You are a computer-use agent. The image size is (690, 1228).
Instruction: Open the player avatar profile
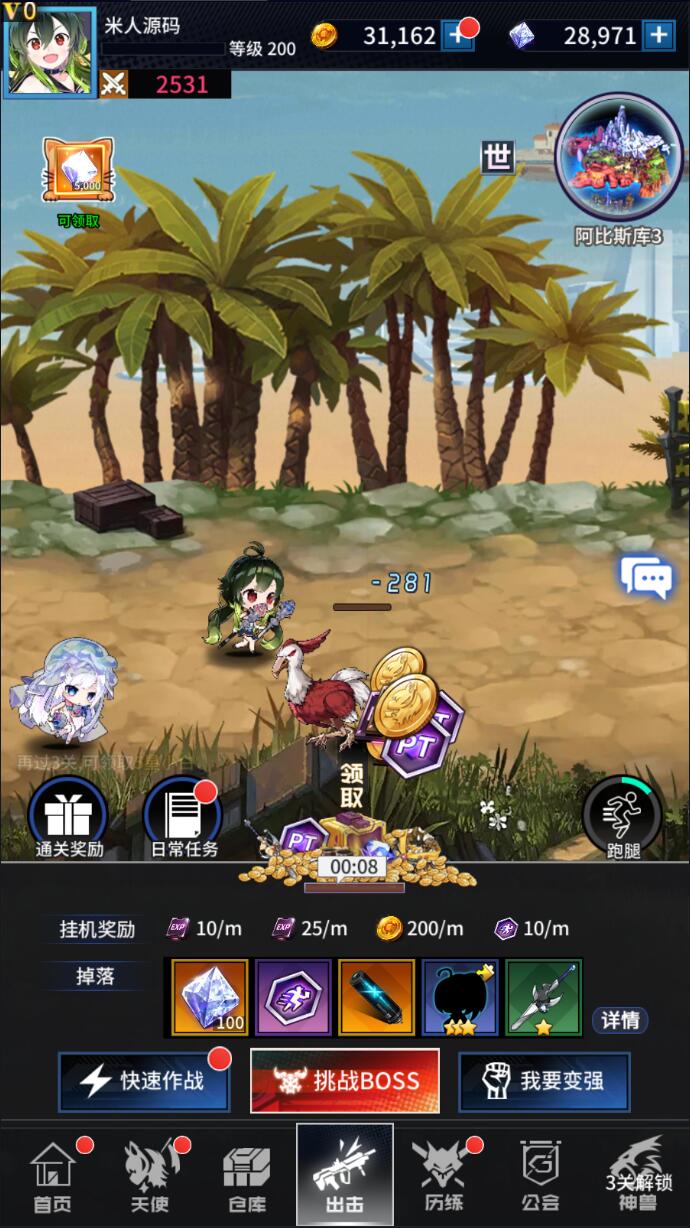click(x=50, y=50)
